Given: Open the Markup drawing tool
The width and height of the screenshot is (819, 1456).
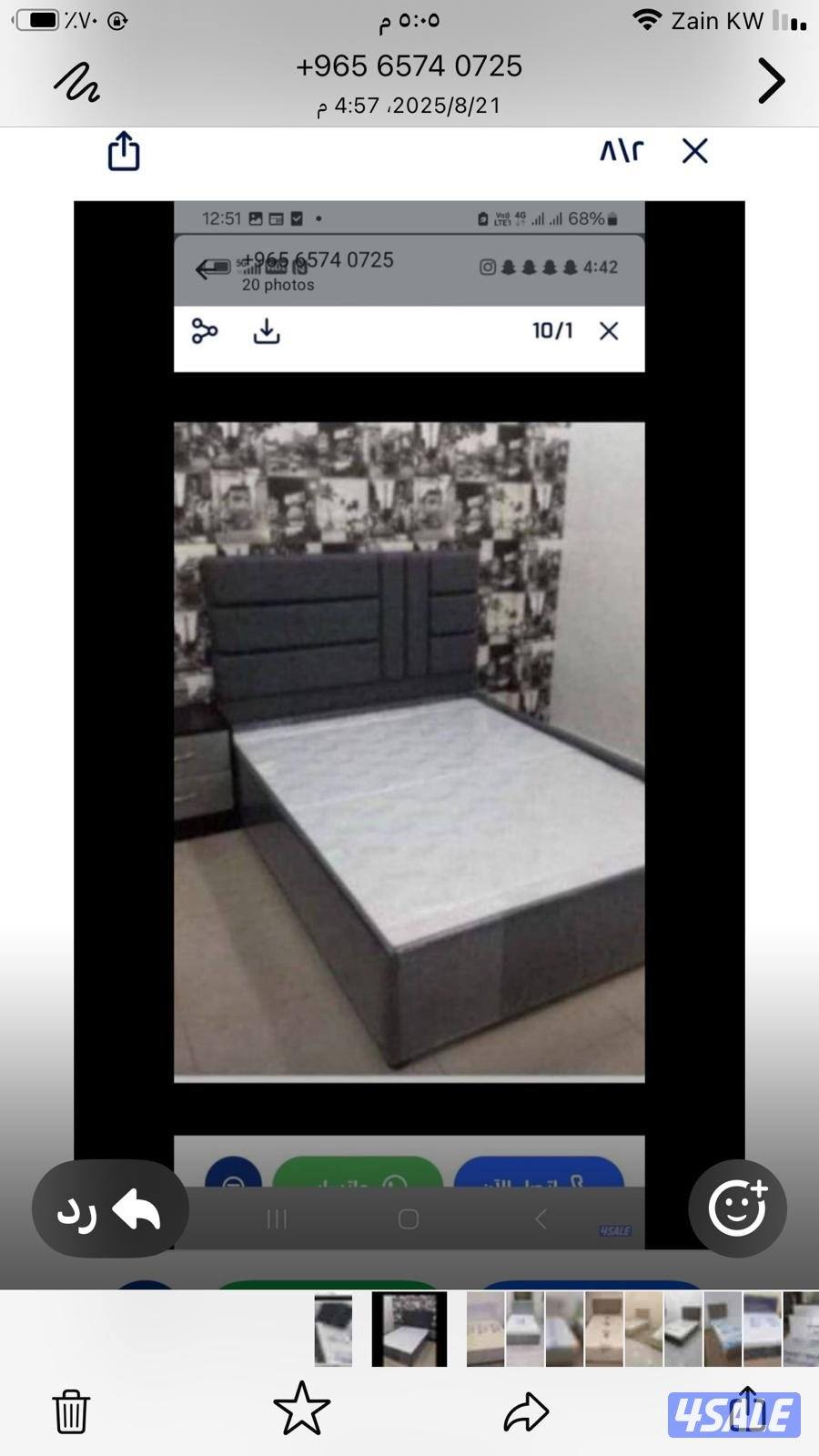Looking at the screenshot, I should 76,82.
